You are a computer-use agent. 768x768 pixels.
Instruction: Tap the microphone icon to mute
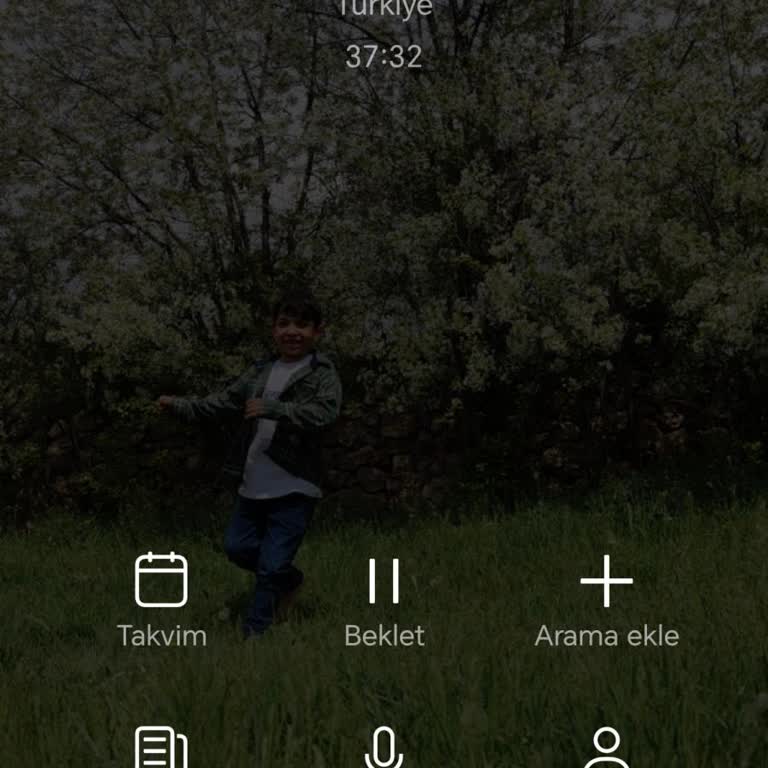[384, 748]
